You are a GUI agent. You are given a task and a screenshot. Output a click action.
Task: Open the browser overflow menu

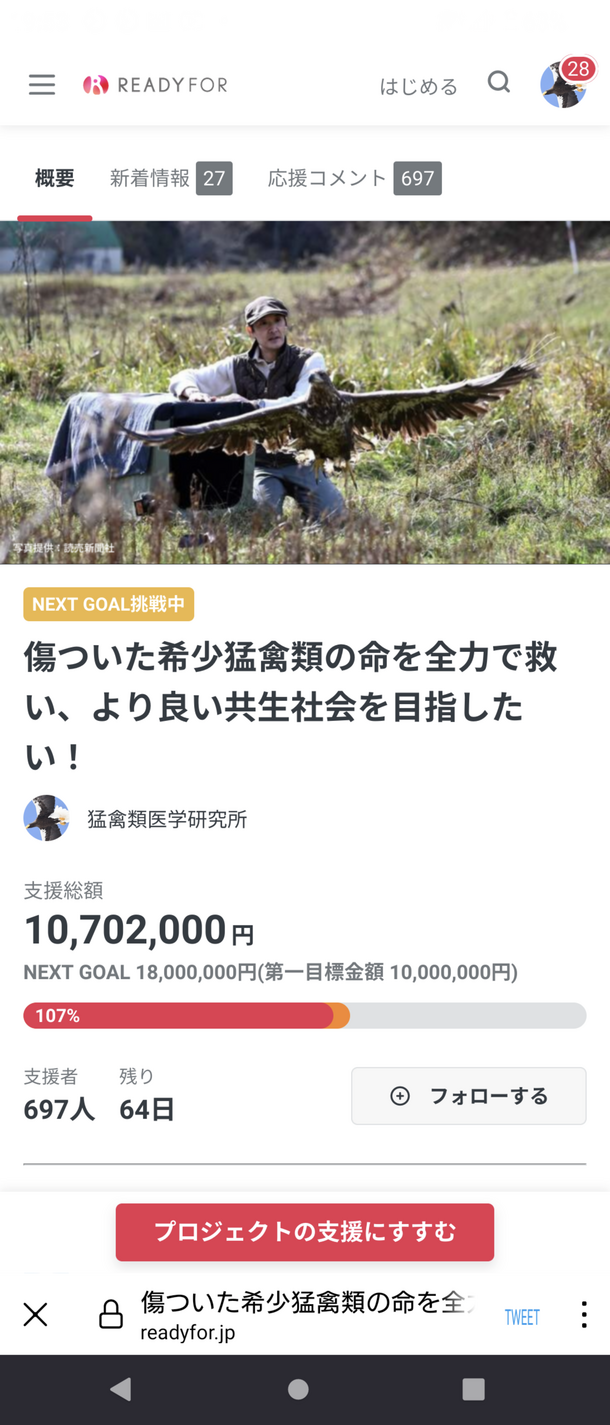583,1315
